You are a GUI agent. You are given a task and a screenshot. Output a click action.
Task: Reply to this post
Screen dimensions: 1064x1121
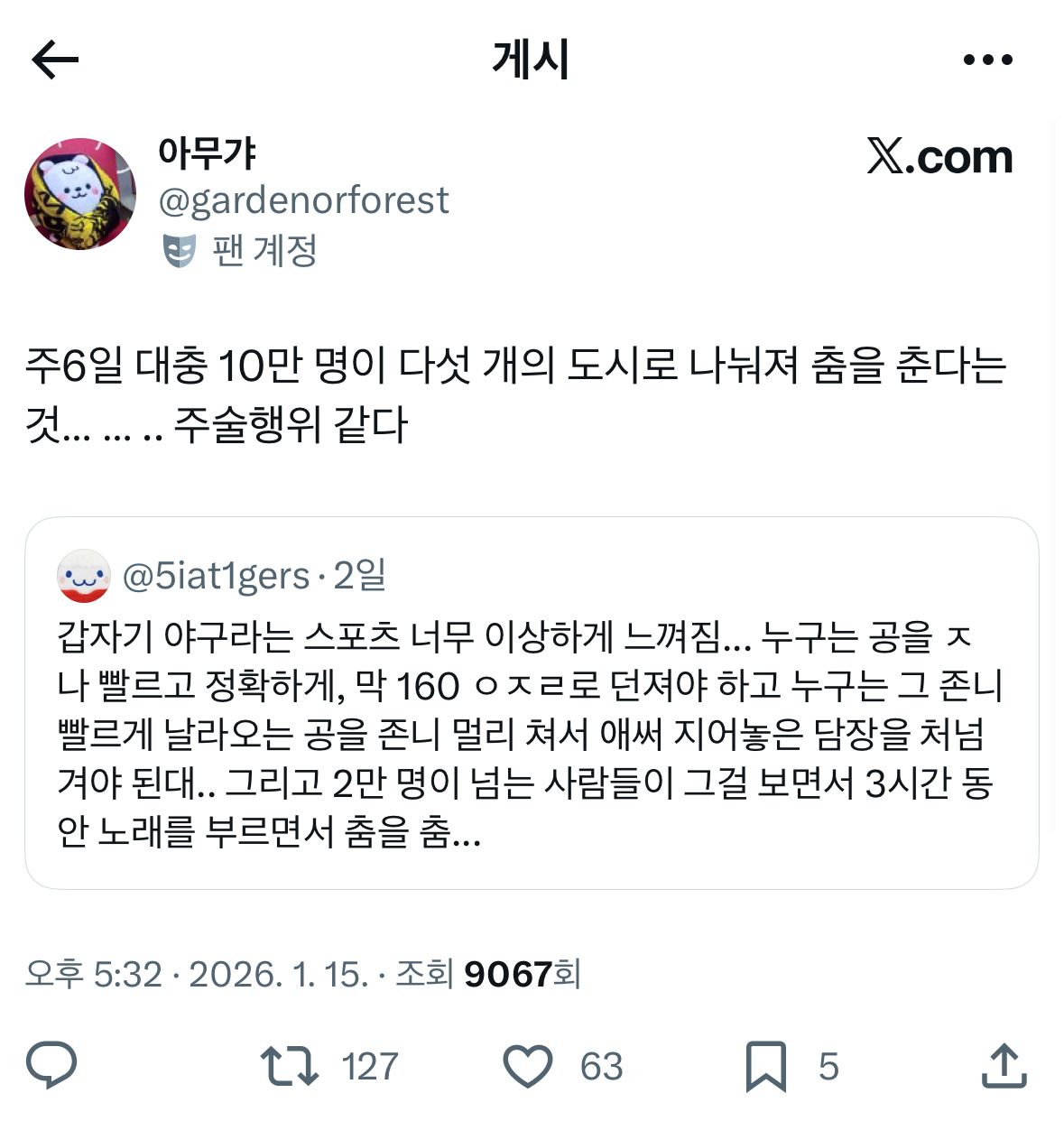51,1066
